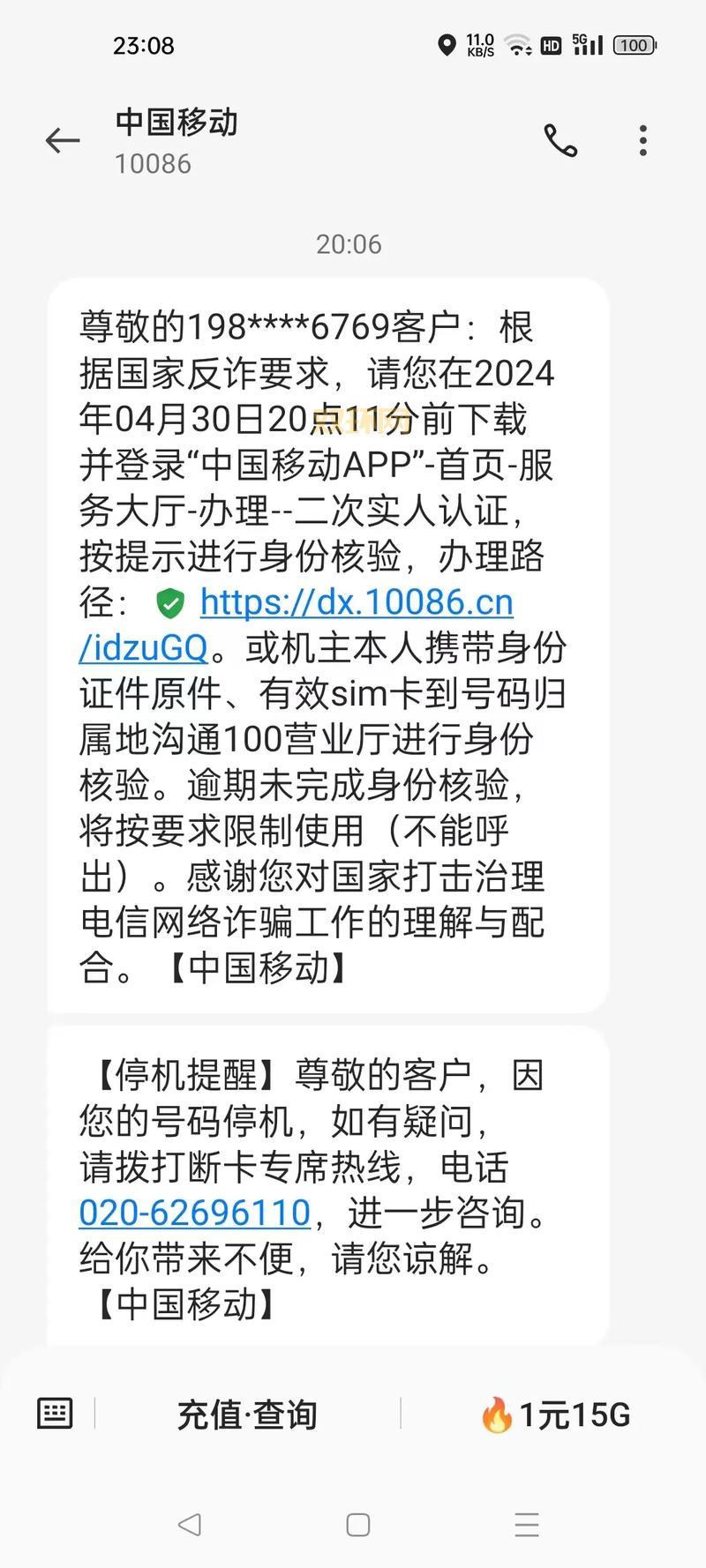Screen dimensions: 706x1568
Task: Tap the green verified shield beside the link
Action: coord(169,602)
